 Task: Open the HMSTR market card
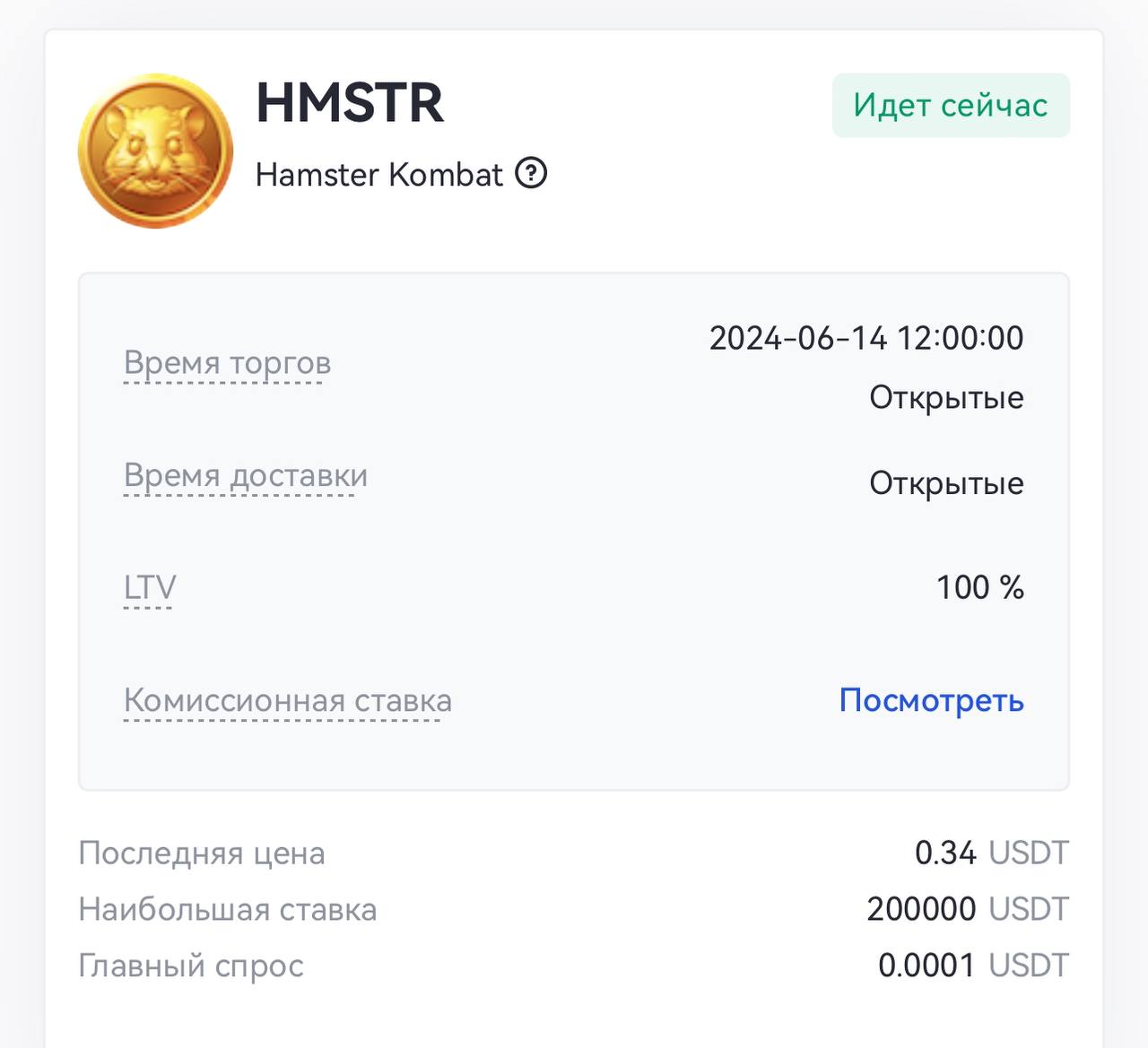coord(350,103)
